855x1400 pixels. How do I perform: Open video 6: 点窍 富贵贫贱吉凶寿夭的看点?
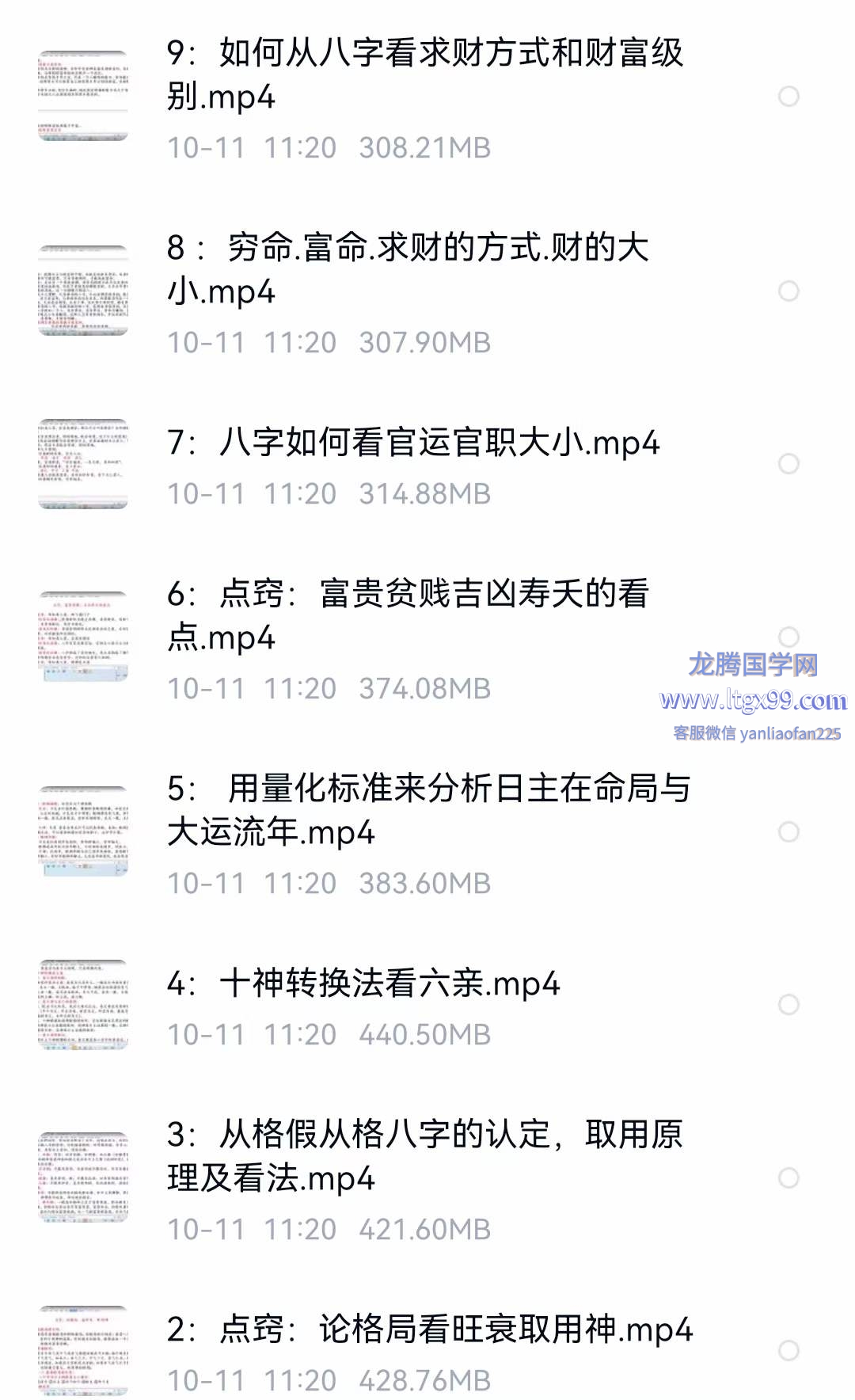click(x=407, y=615)
